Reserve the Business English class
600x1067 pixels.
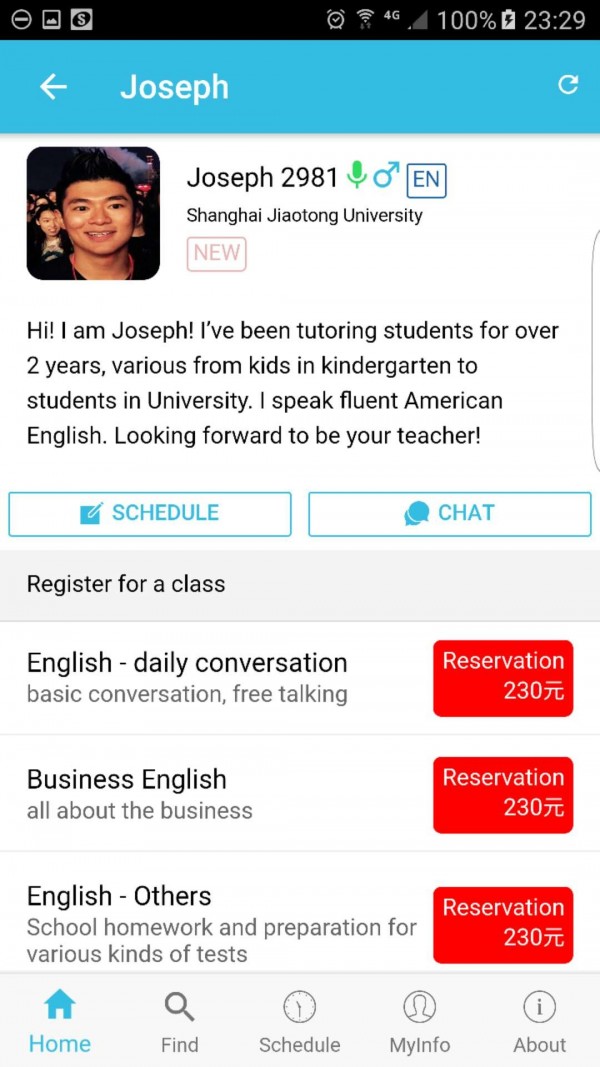(502, 795)
